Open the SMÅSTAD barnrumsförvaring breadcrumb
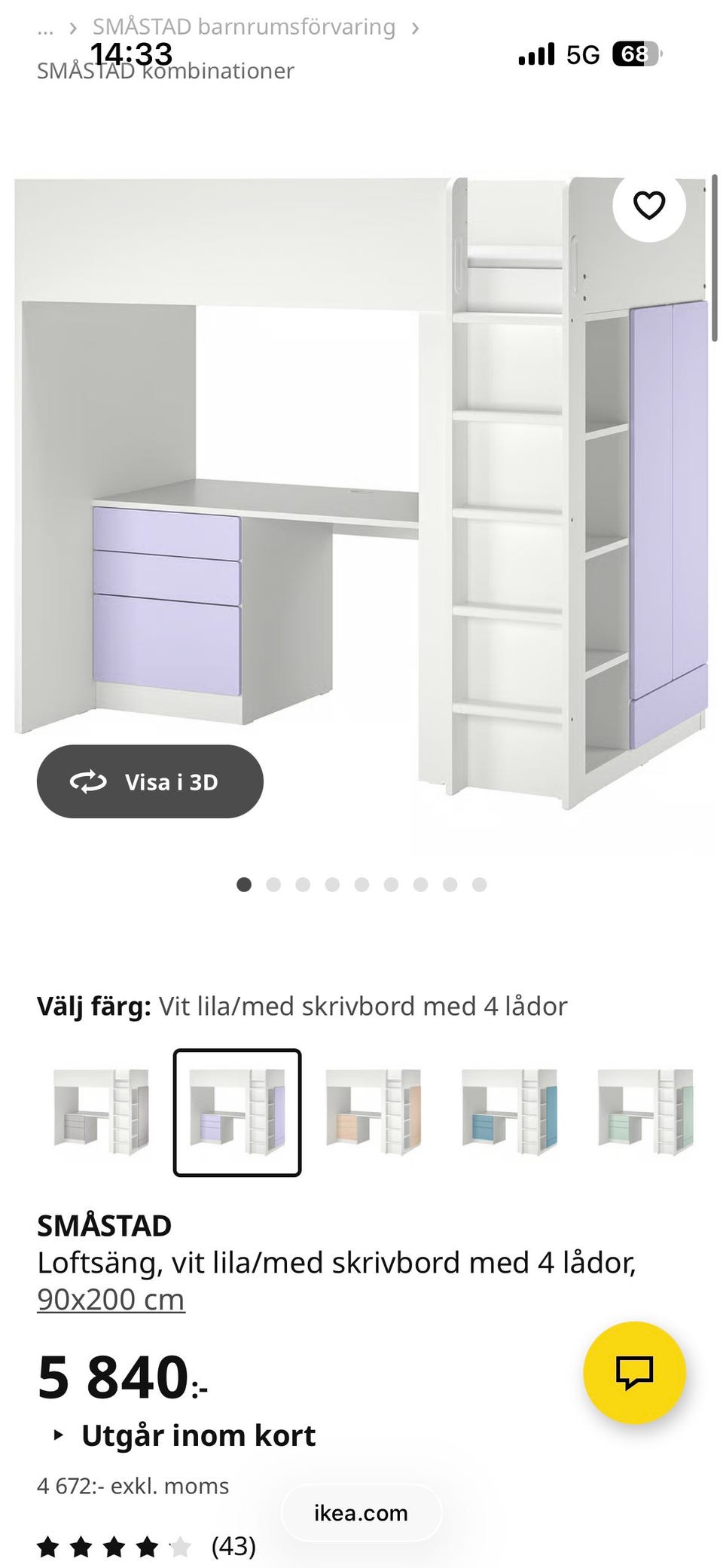723x1568 pixels. pyautogui.click(x=243, y=26)
